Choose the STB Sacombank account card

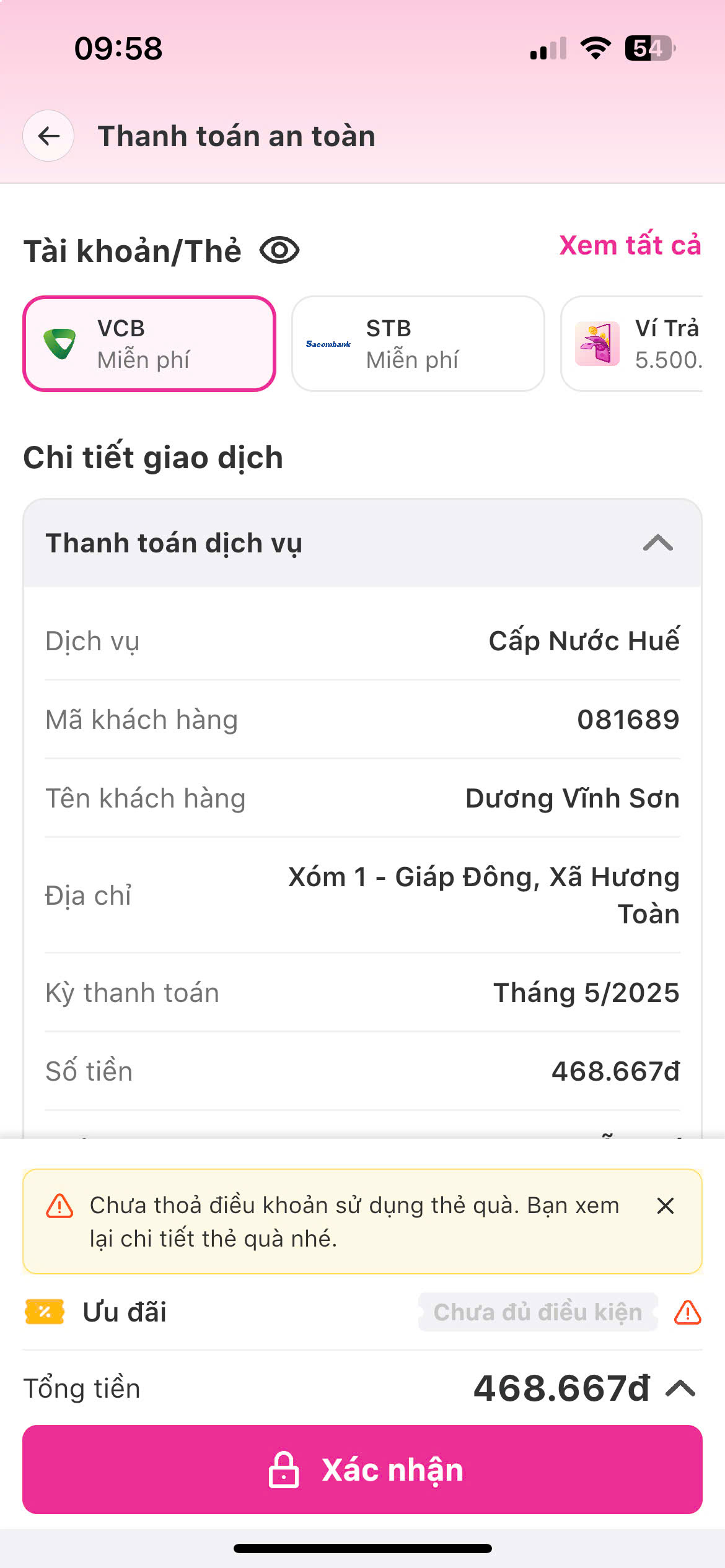click(418, 344)
